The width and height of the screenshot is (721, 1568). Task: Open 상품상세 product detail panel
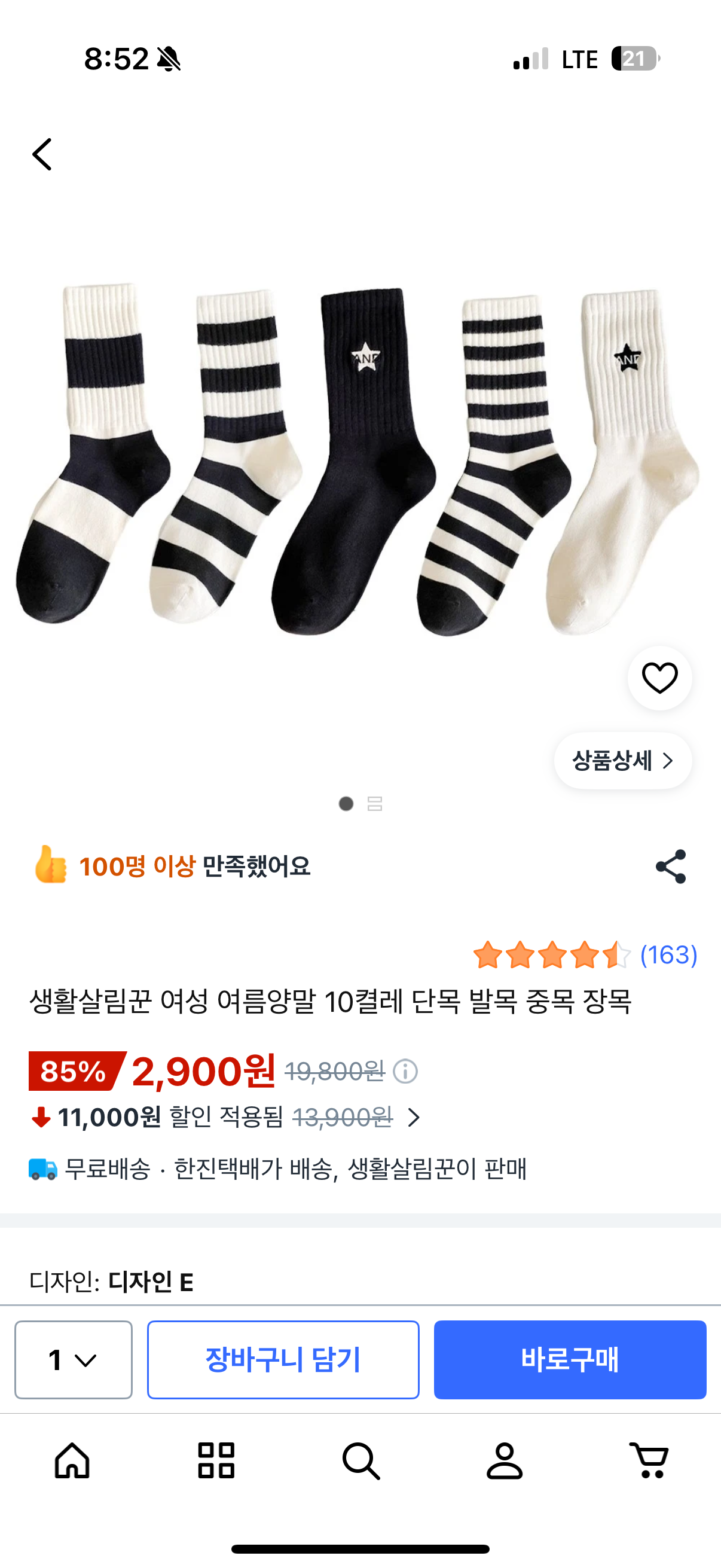(622, 760)
